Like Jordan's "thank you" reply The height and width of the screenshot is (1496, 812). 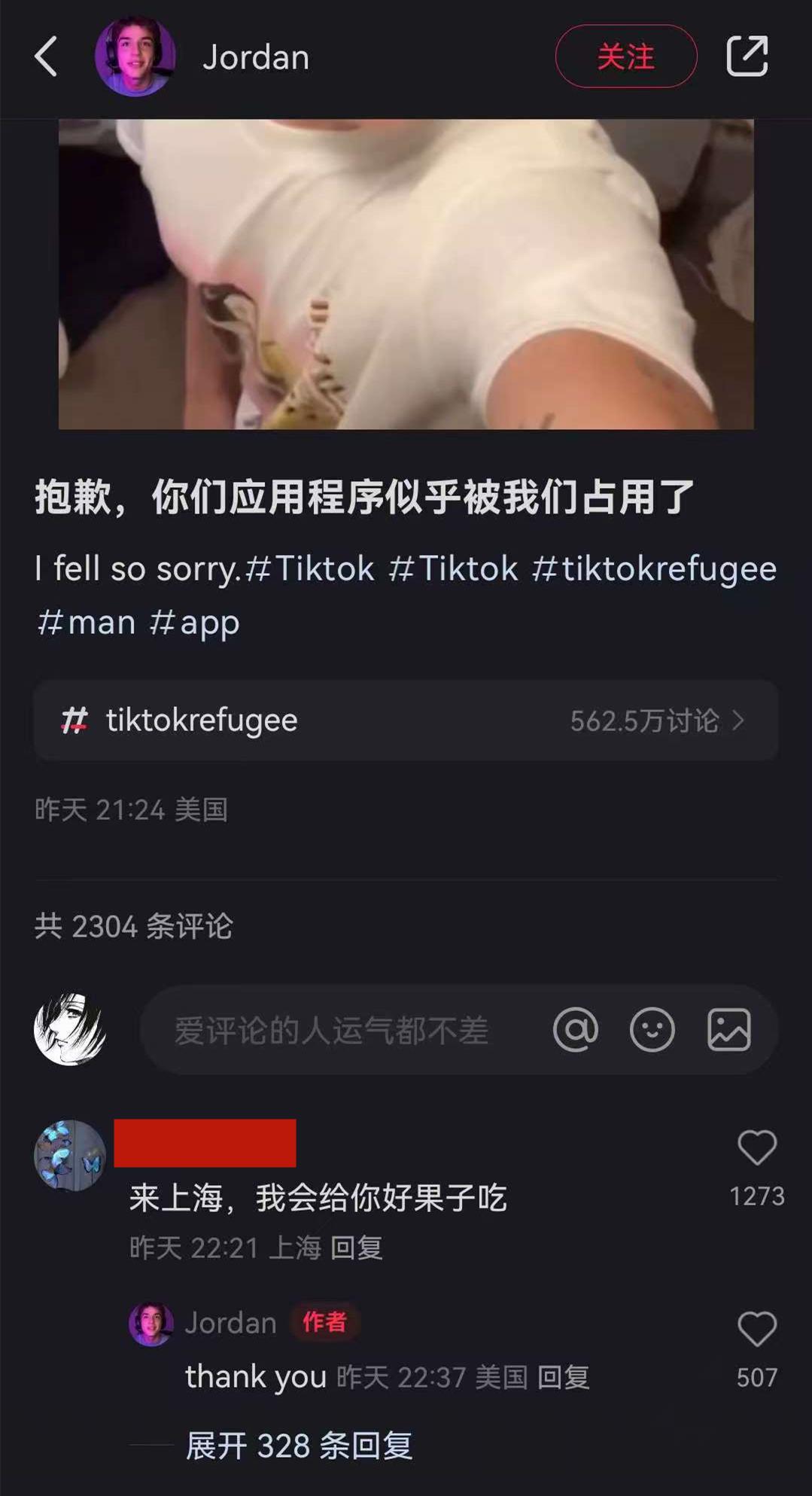[x=756, y=1330]
